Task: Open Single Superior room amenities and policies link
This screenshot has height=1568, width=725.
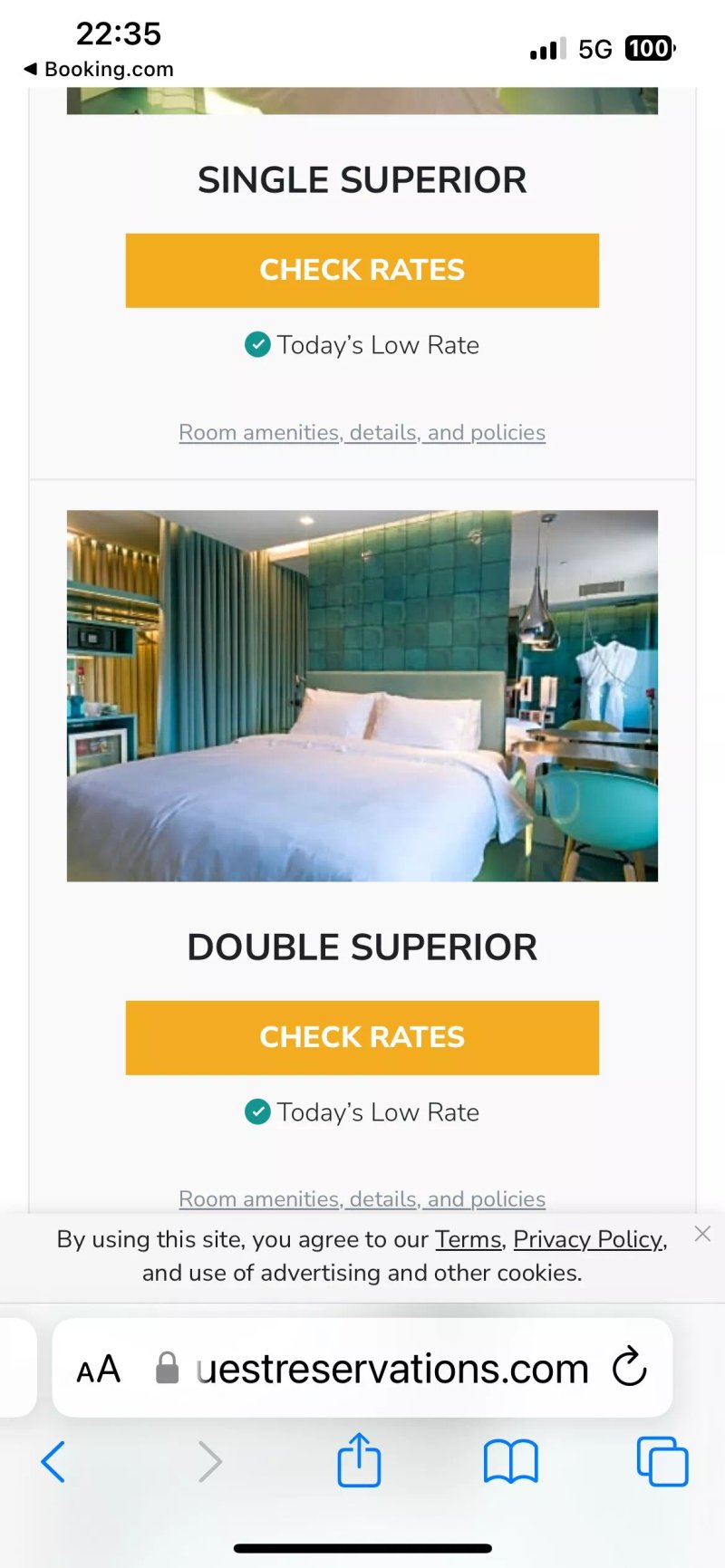Action: click(362, 432)
